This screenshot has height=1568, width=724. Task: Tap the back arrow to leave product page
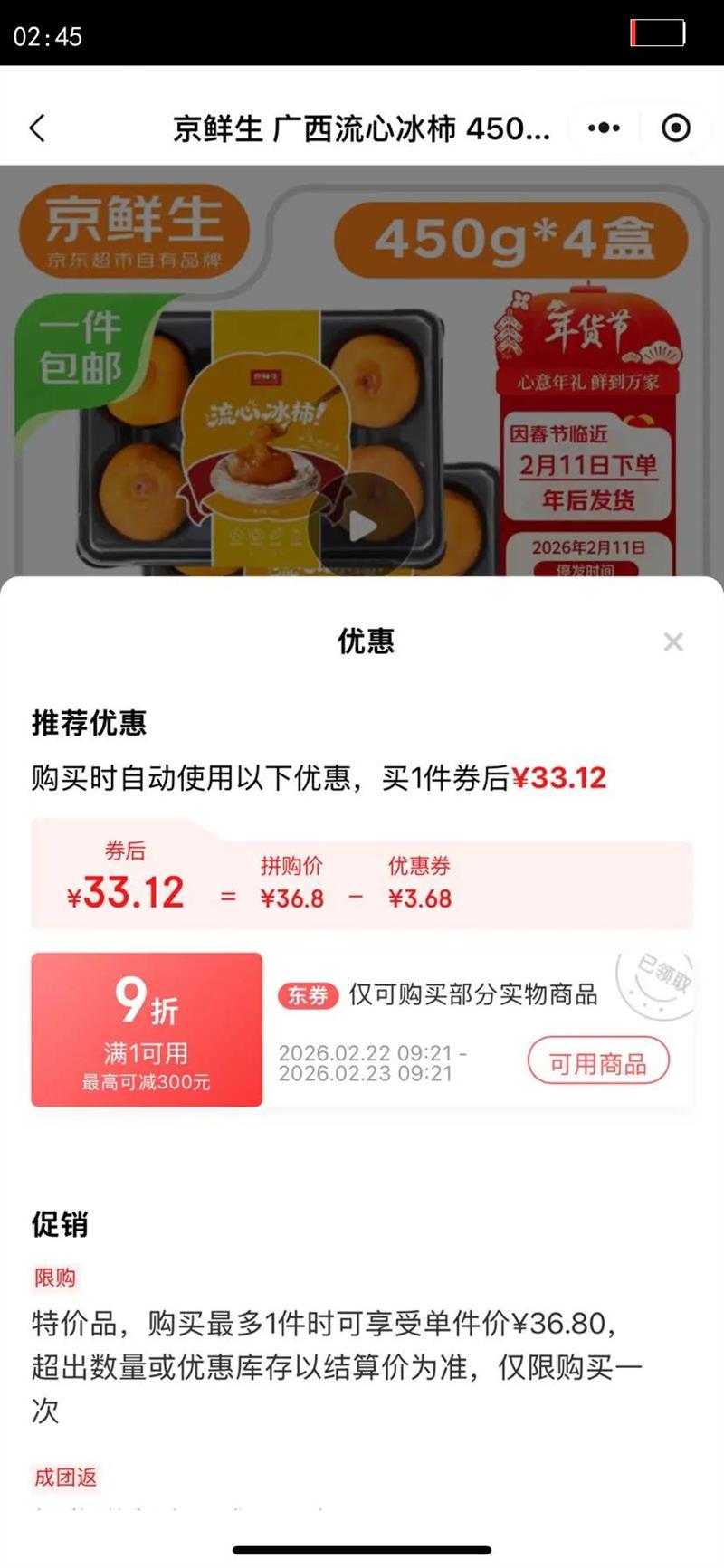click(x=36, y=128)
